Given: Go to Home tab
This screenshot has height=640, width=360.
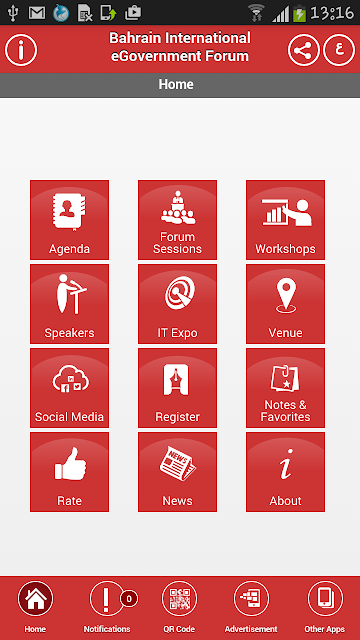Looking at the screenshot, I should (35, 607).
